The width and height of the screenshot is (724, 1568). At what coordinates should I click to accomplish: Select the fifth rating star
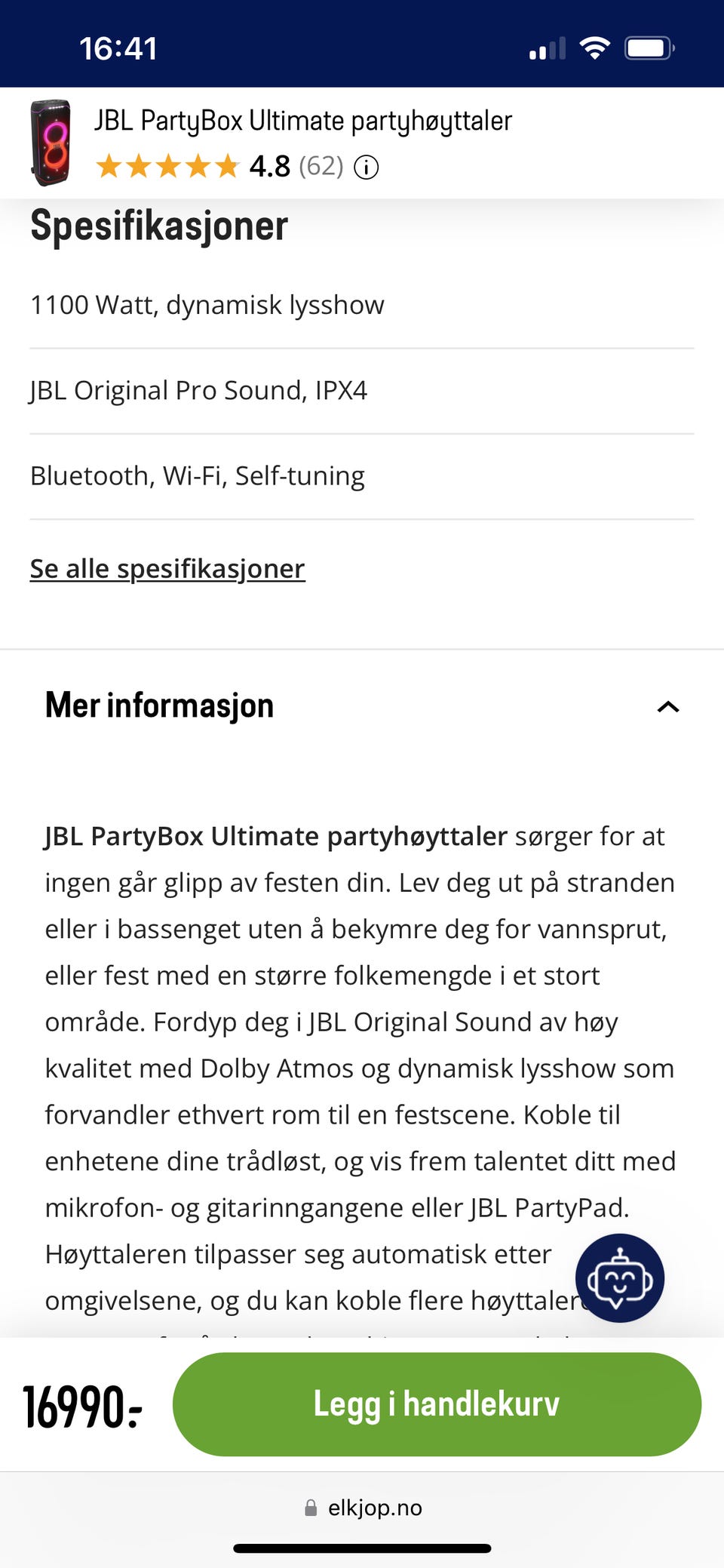pos(225,166)
